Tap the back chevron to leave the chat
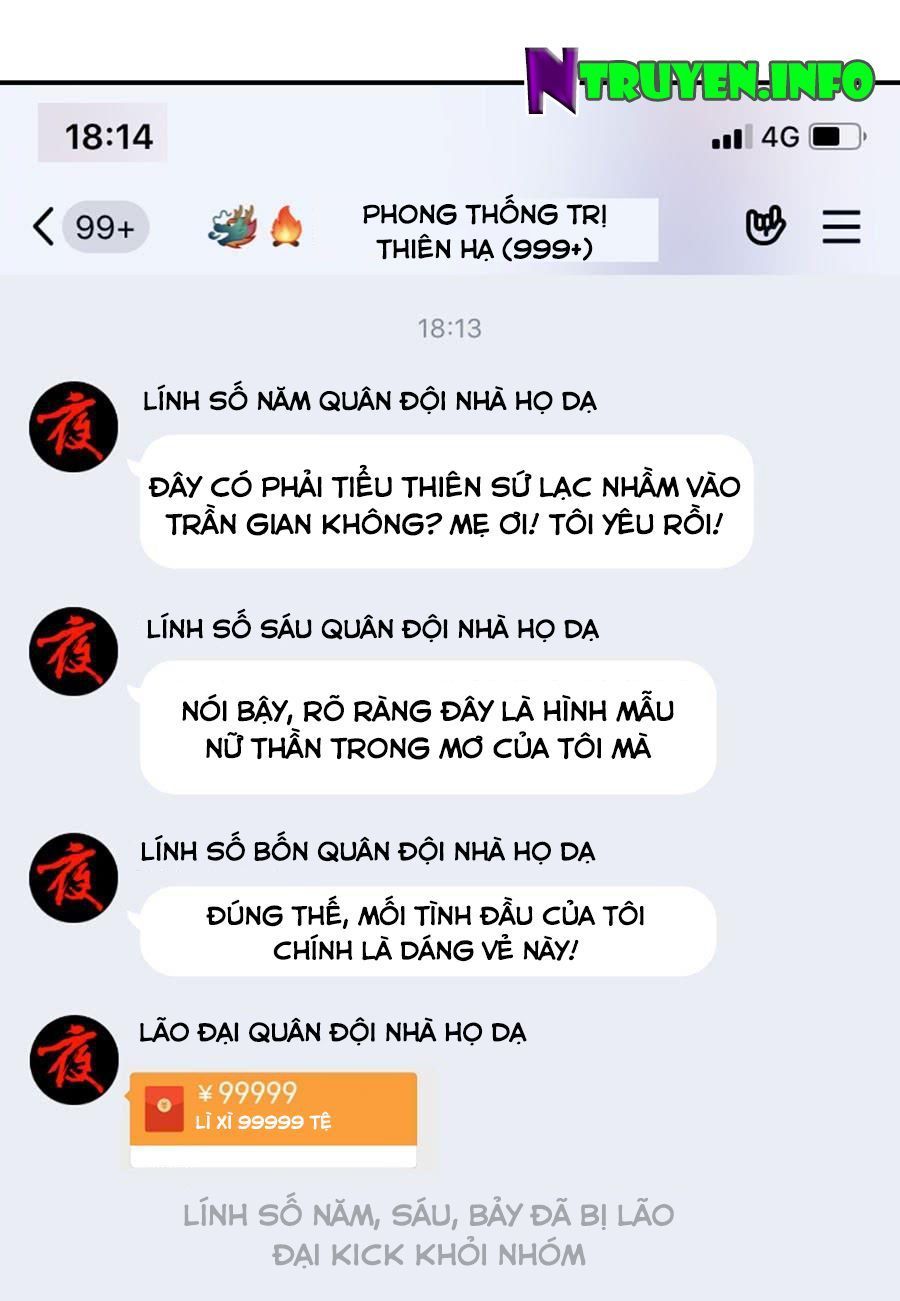Image resolution: width=900 pixels, height=1301 pixels. point(41,228)
